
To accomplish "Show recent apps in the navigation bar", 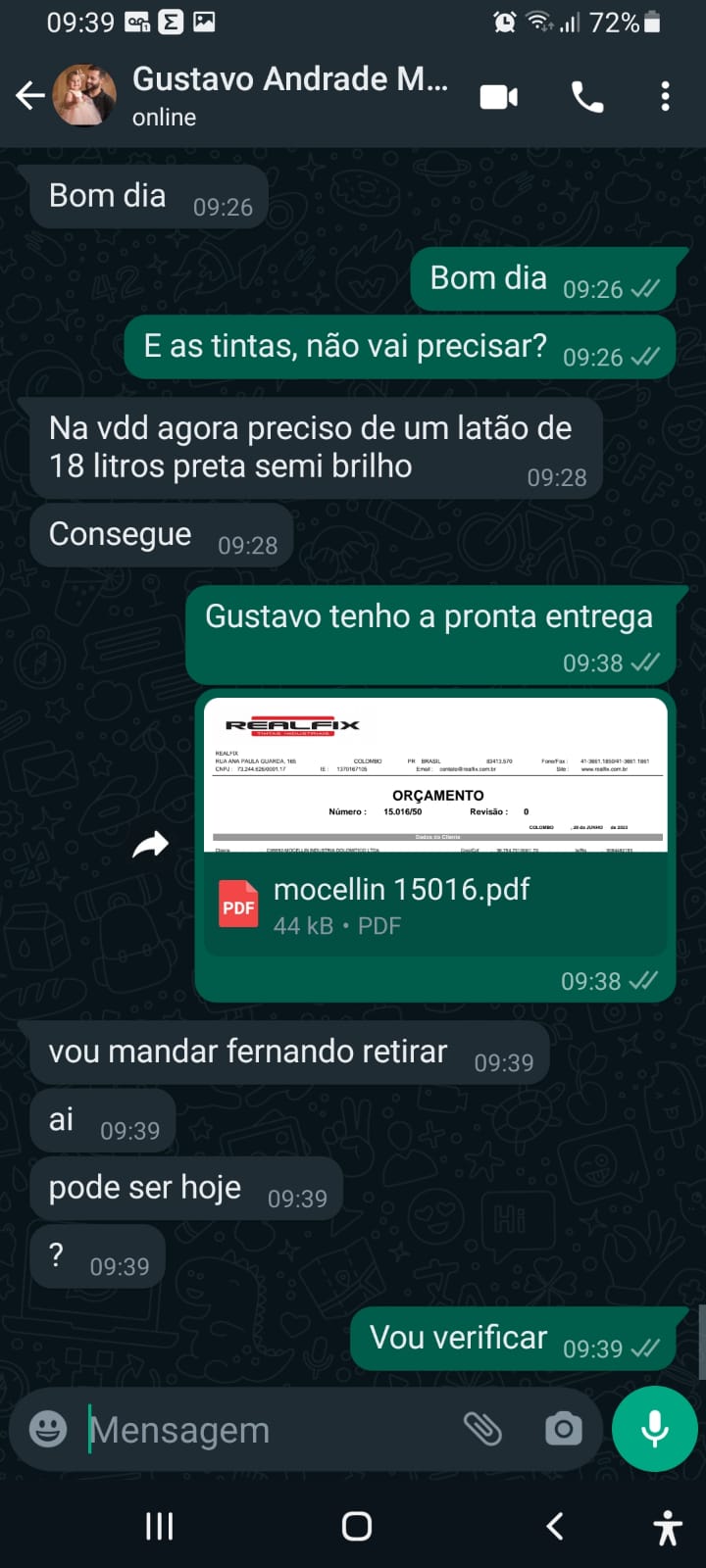I will (x=159, y=1526).
